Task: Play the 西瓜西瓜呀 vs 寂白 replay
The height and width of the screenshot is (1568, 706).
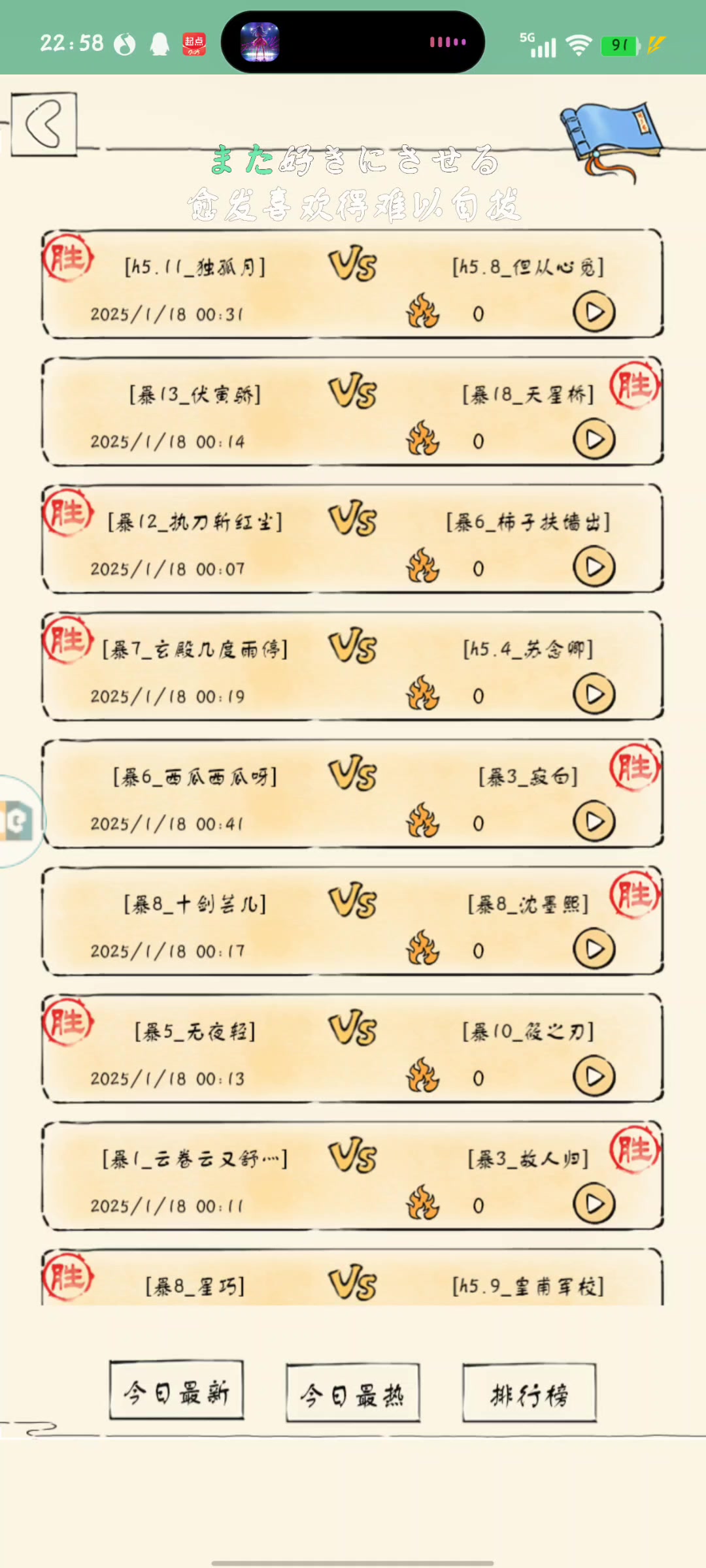Action: point(594,822)
